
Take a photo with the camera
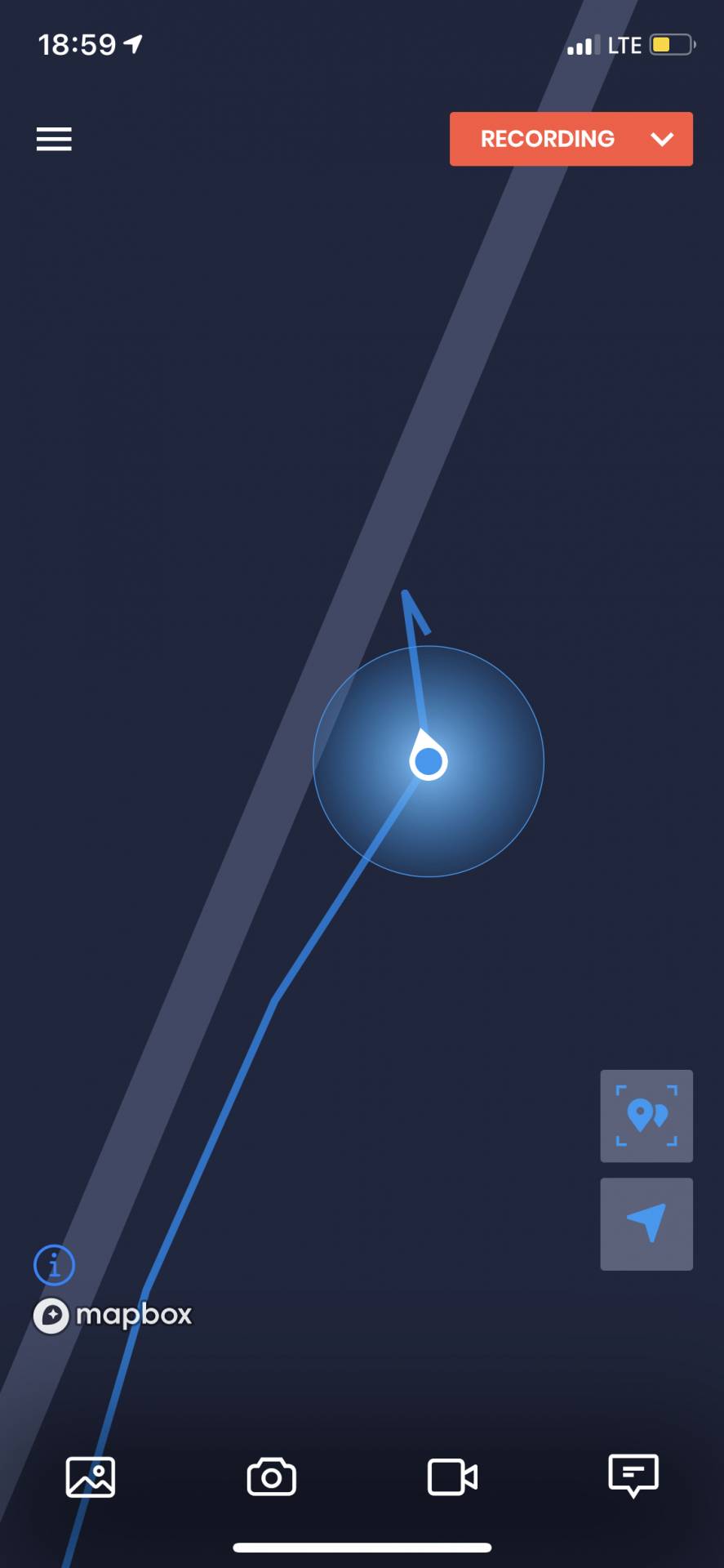pyautogui.click(x=271, y=1477)
